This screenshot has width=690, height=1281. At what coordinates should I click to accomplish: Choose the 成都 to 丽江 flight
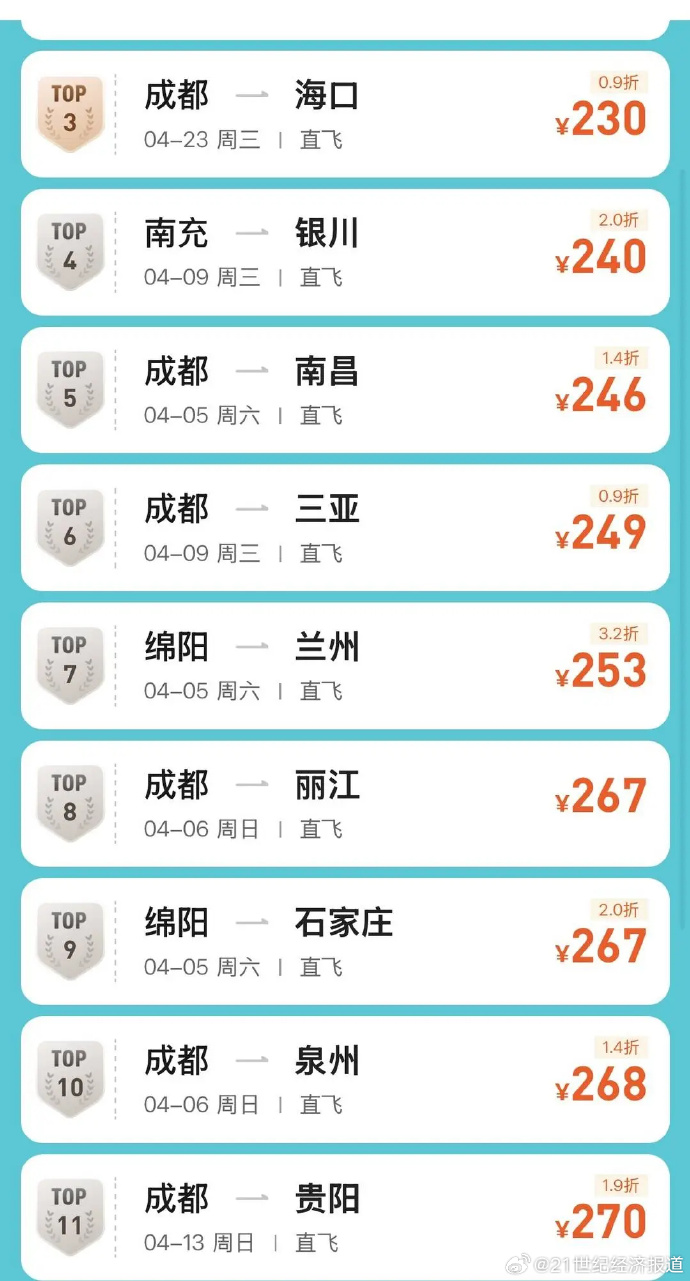click(345, 804)
